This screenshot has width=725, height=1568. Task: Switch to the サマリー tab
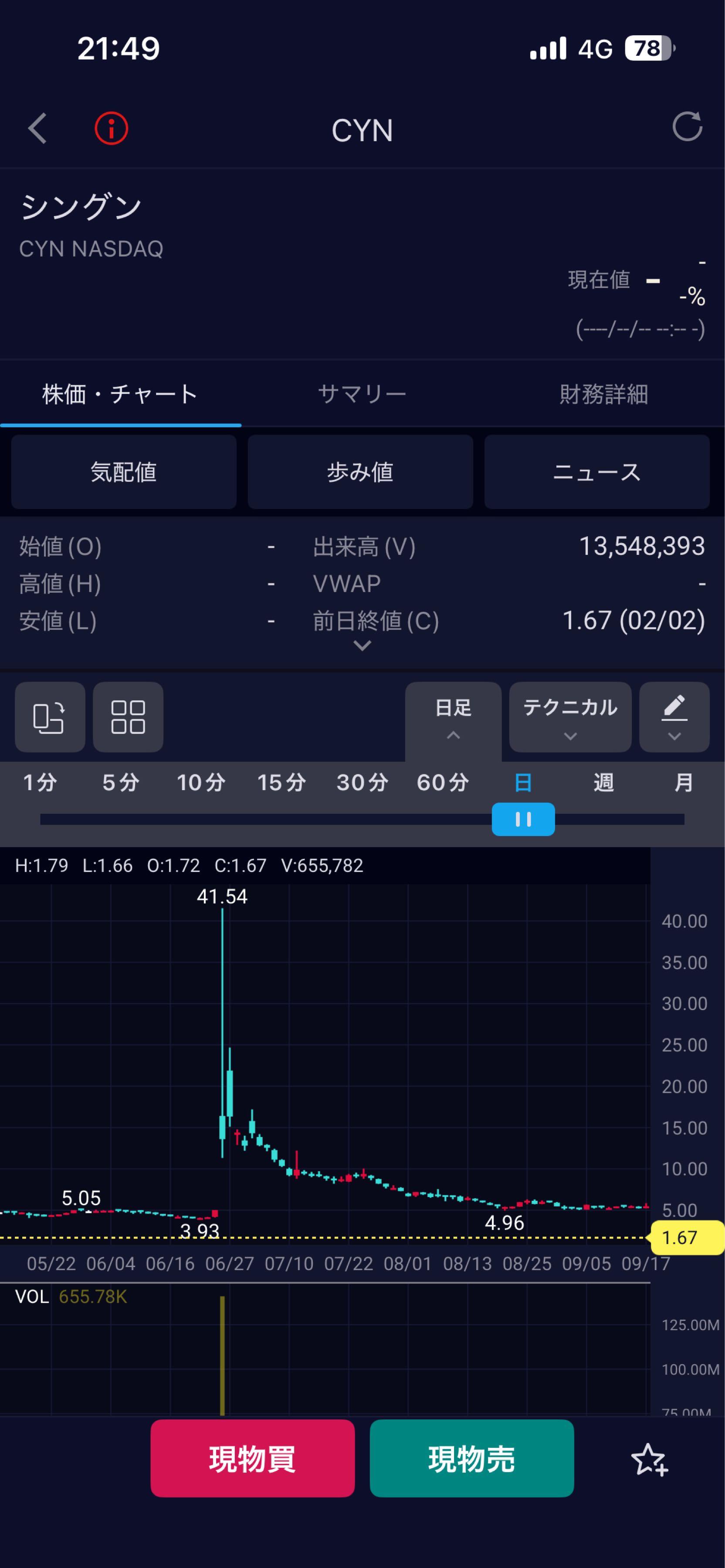point(362,393)
